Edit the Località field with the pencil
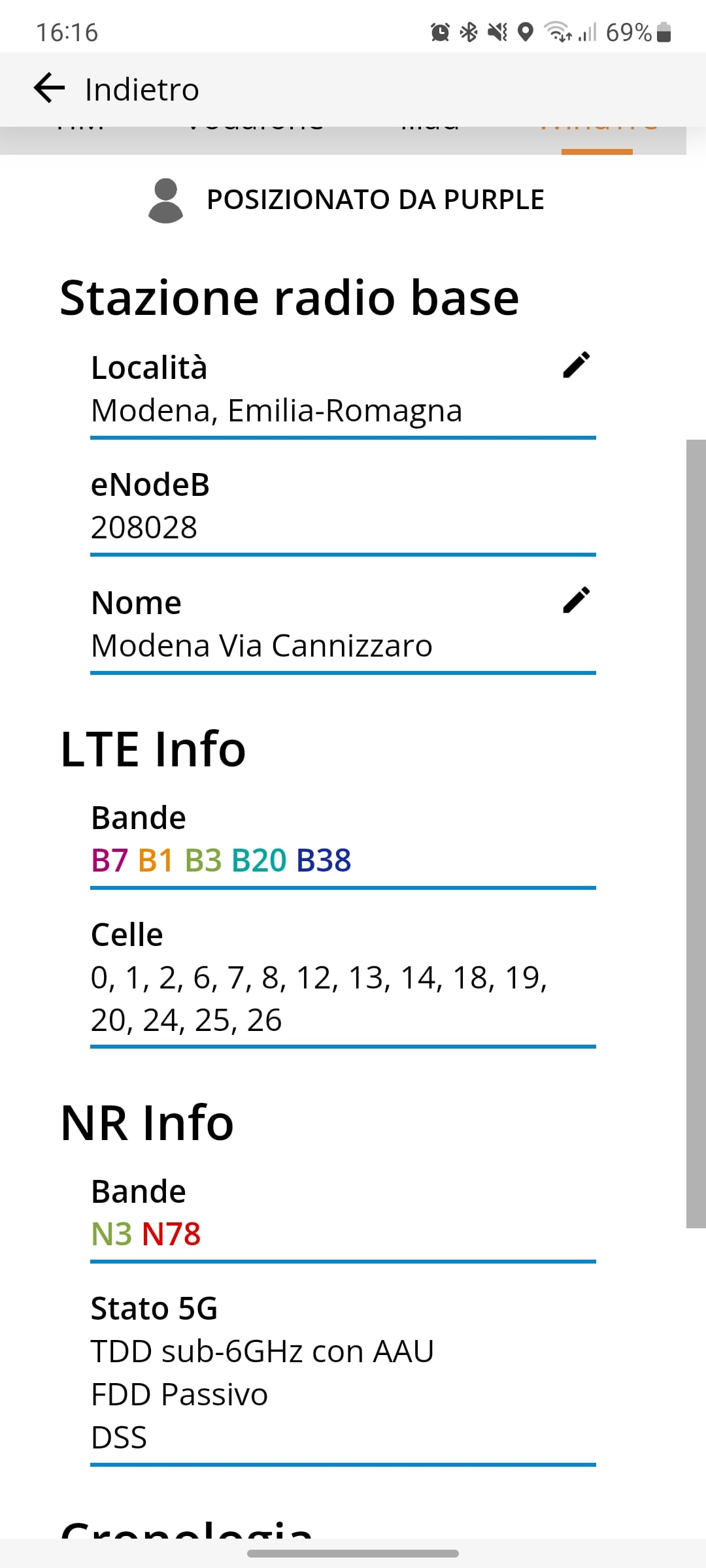This screenshot has height=1568, width=706. (x=576, y=365)
